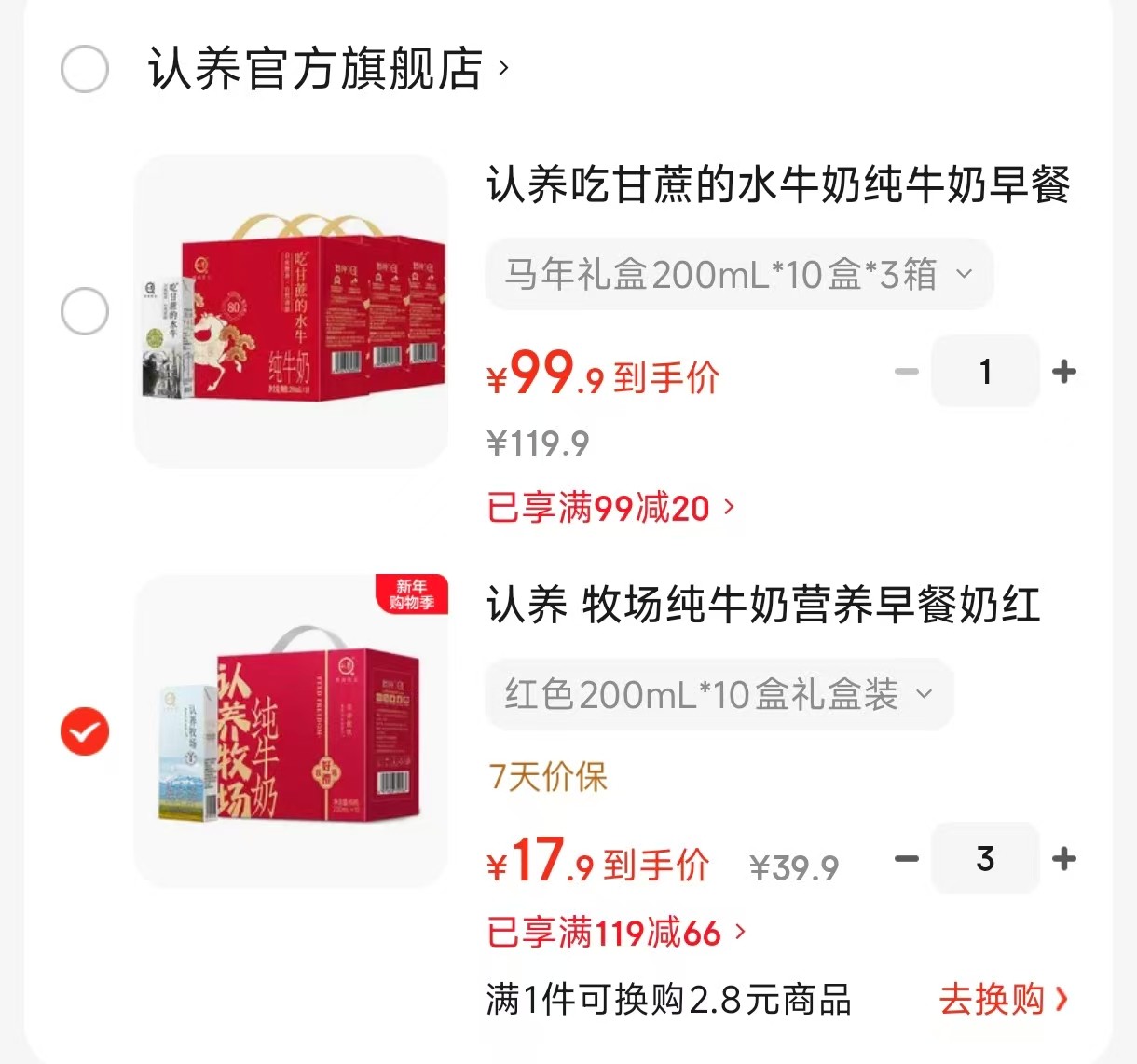Edit the quantity field showing 1
Image resolution: width=1137 pixels, height=1064 pixels.
(985, 372)
